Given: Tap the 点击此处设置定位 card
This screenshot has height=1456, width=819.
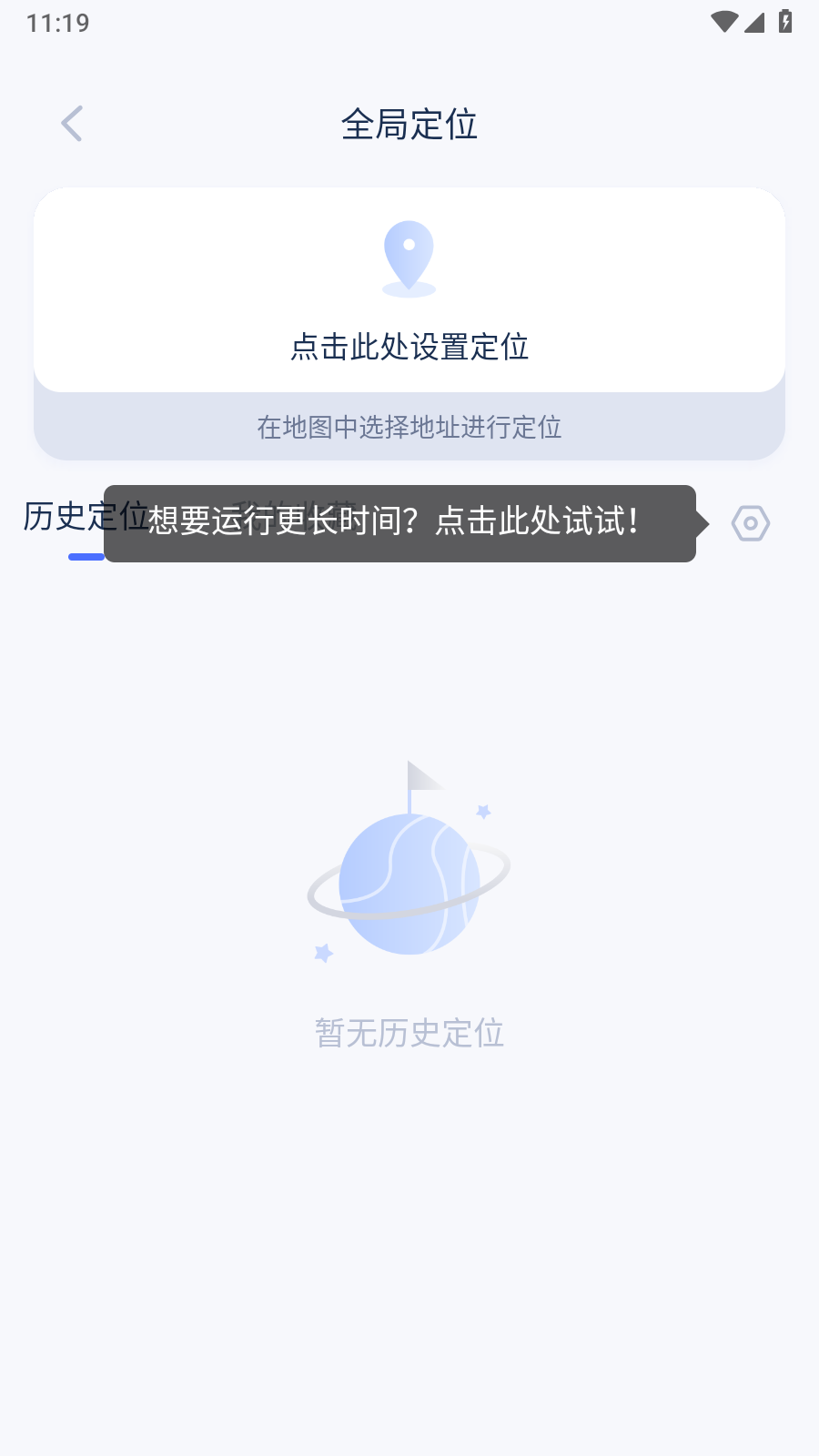Looking at the screenshot, I should click(409, 291).
